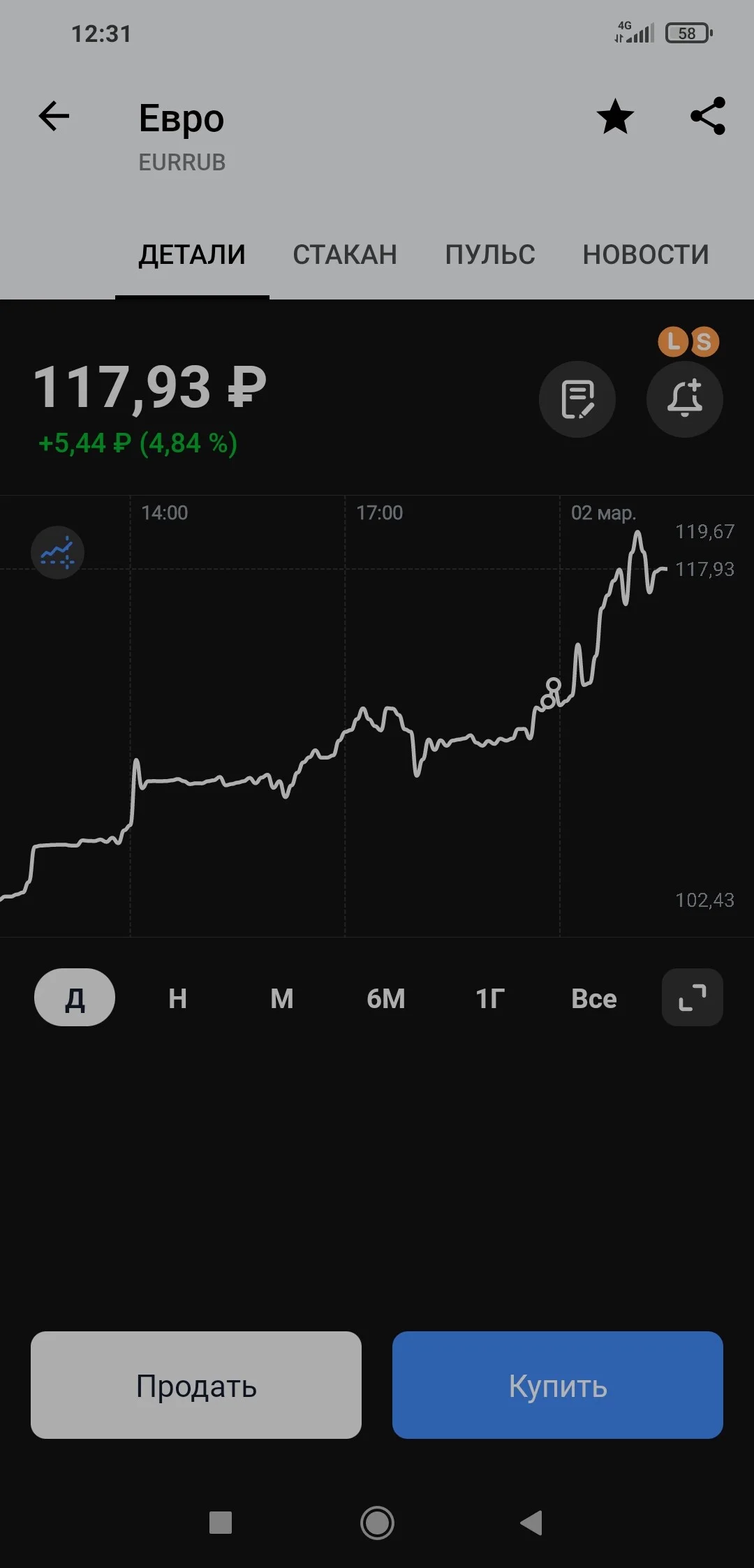The height and width of the screenshot is (1568, 754).
Task: Tap the Продать sell button
Action: point(196,1385)
